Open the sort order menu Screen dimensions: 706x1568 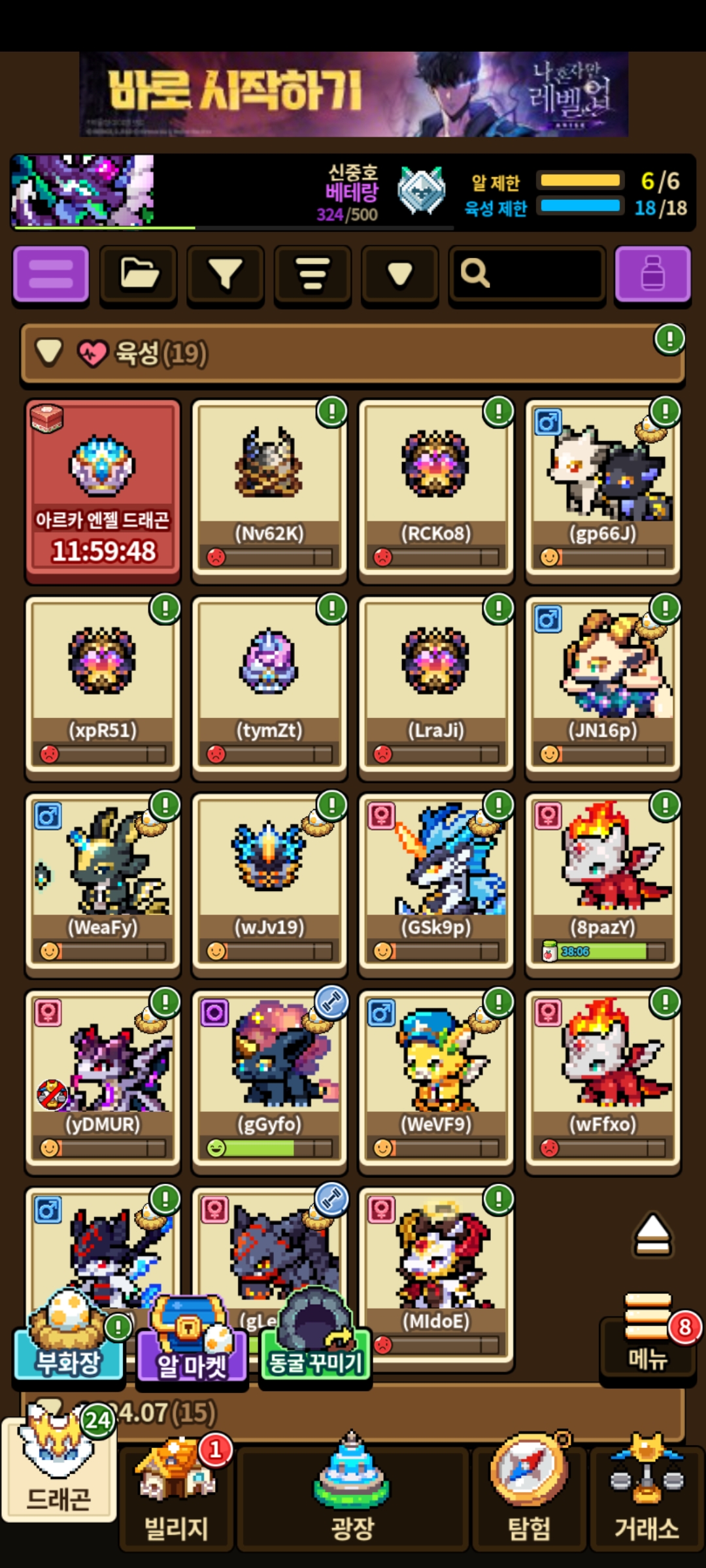312,274
